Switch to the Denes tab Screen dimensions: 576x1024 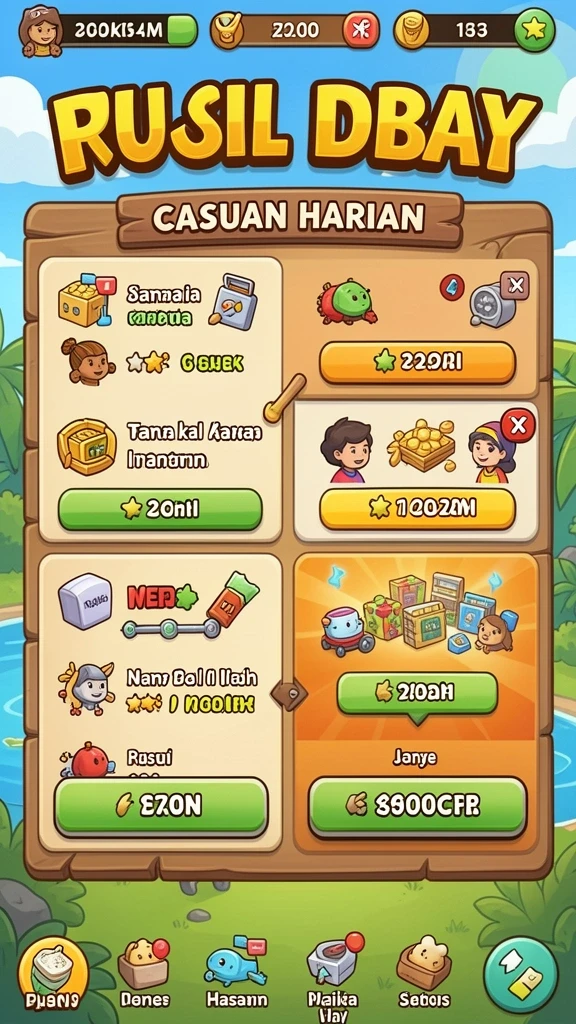click(x=144, y=974)
